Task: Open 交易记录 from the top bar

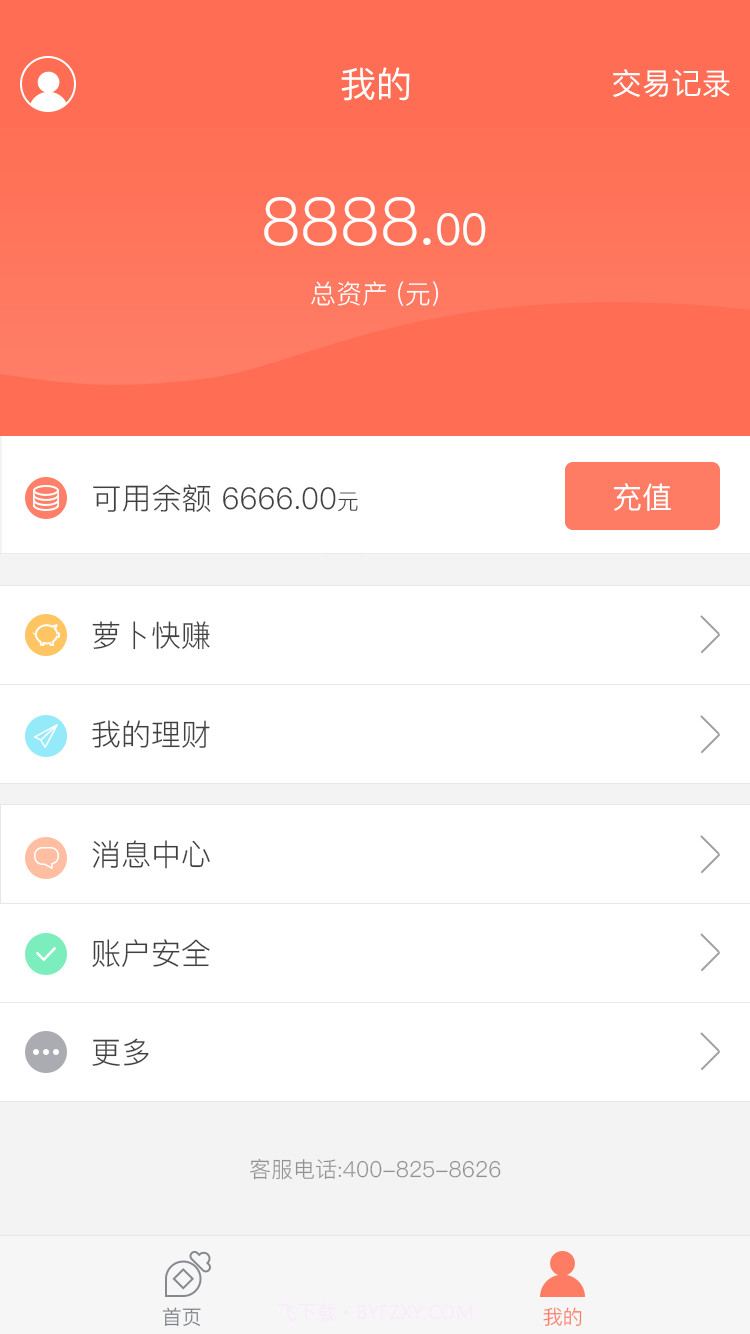Action: click(x=671, y=85)
